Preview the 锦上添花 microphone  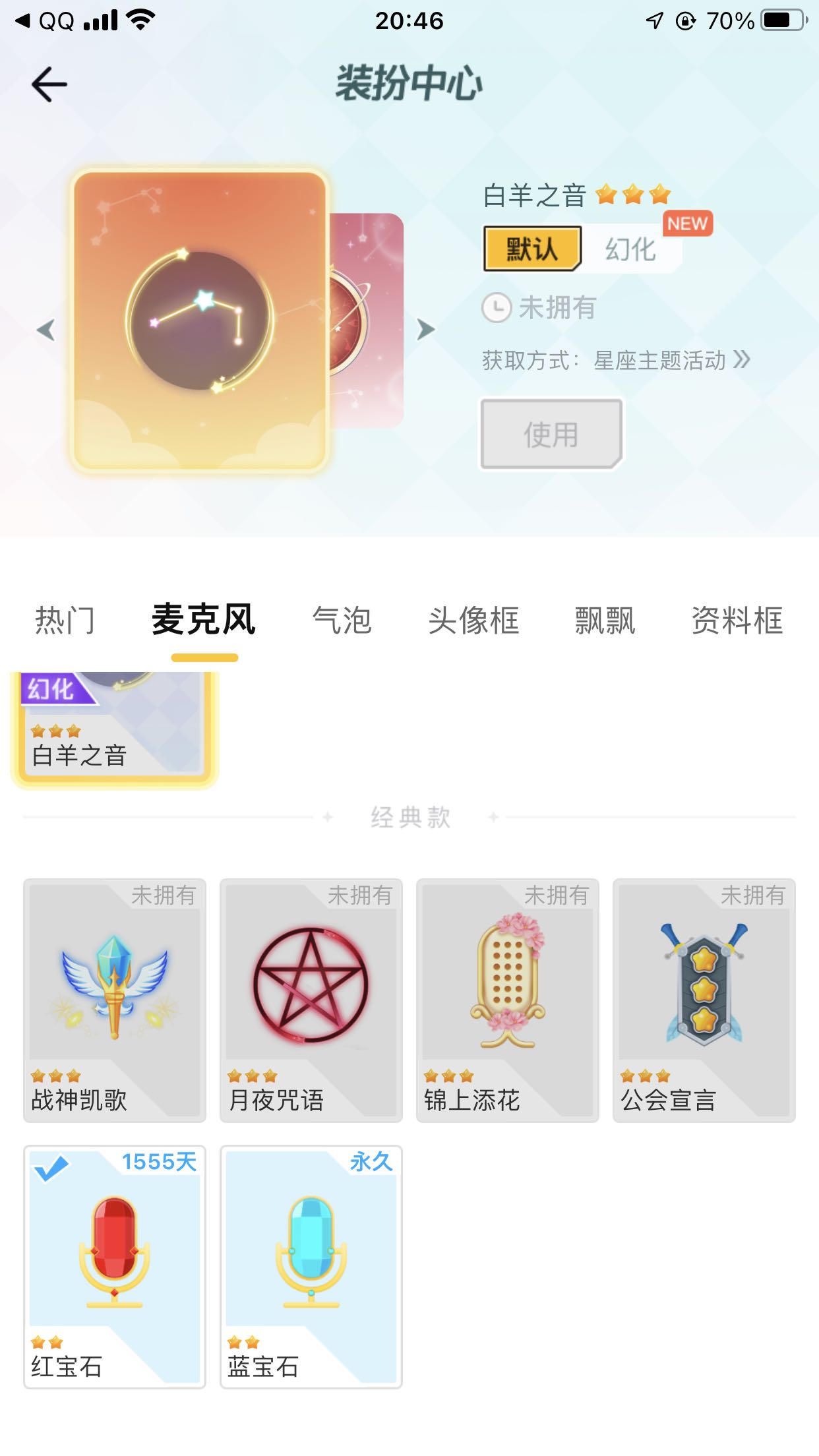pos(508,1000)
